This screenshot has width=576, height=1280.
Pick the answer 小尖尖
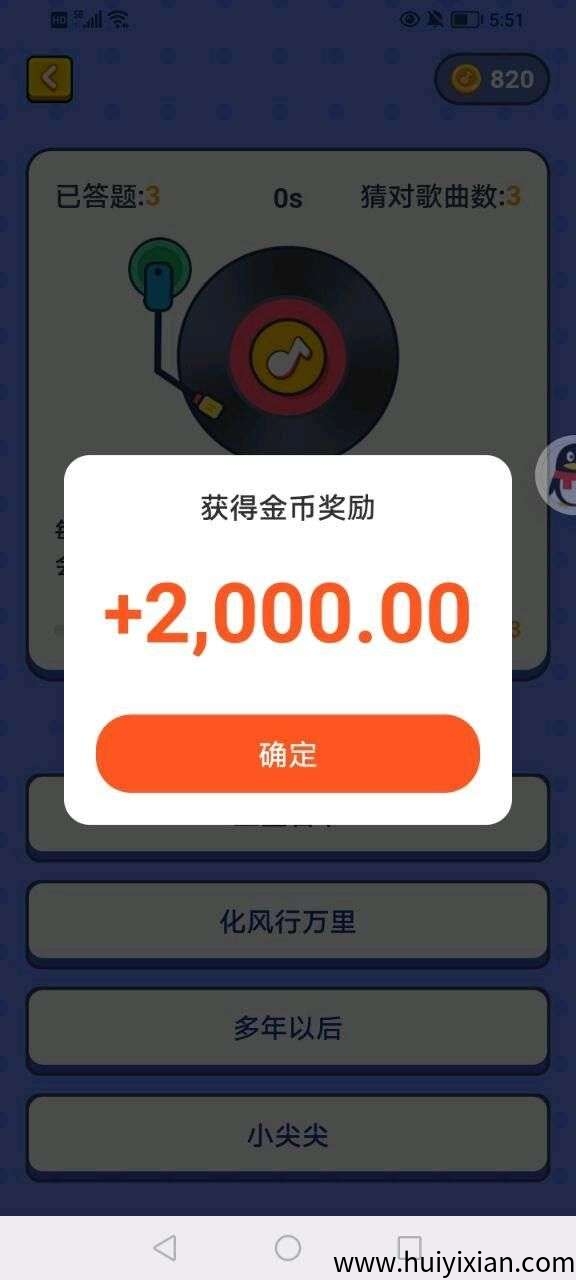click(x=288, y=1135)
